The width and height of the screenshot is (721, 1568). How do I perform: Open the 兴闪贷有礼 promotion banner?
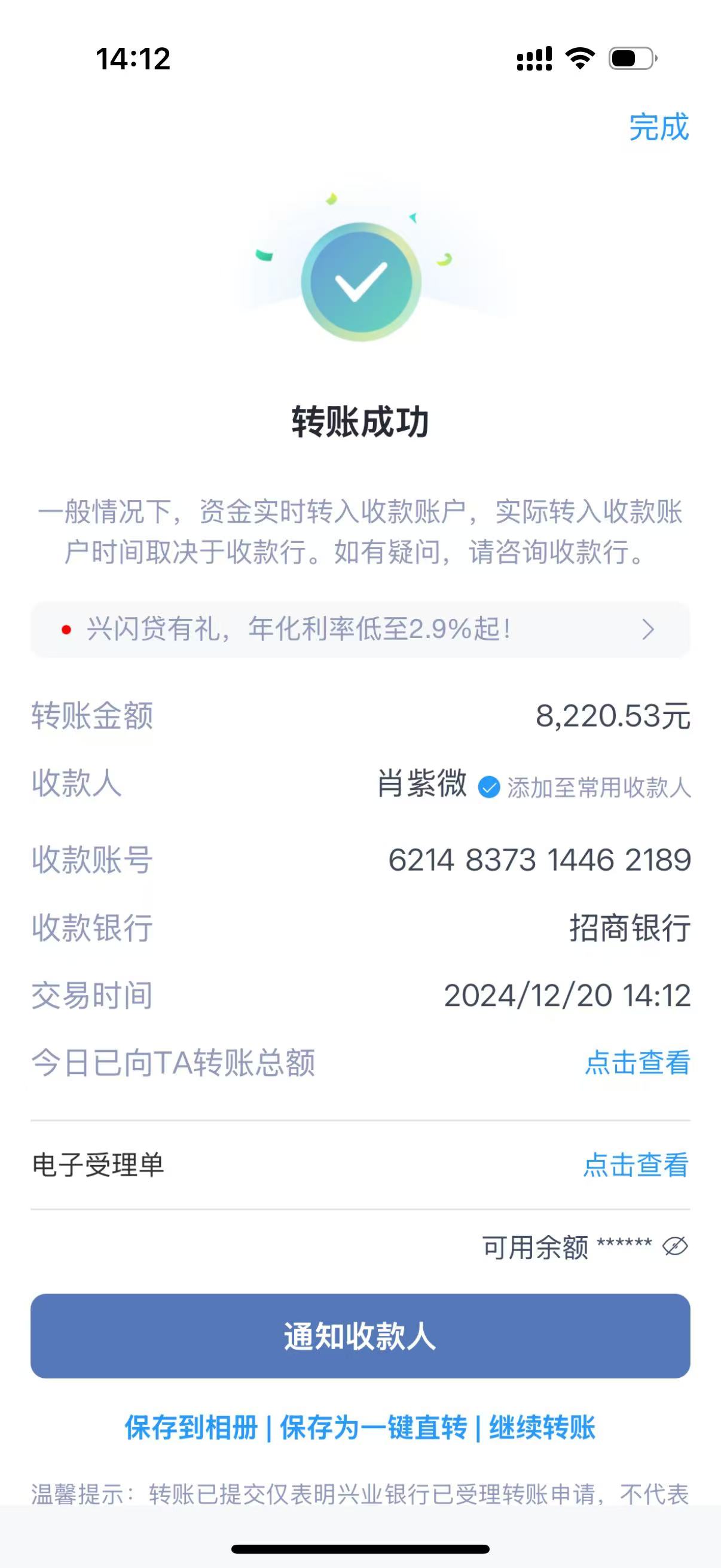[360, 629]
